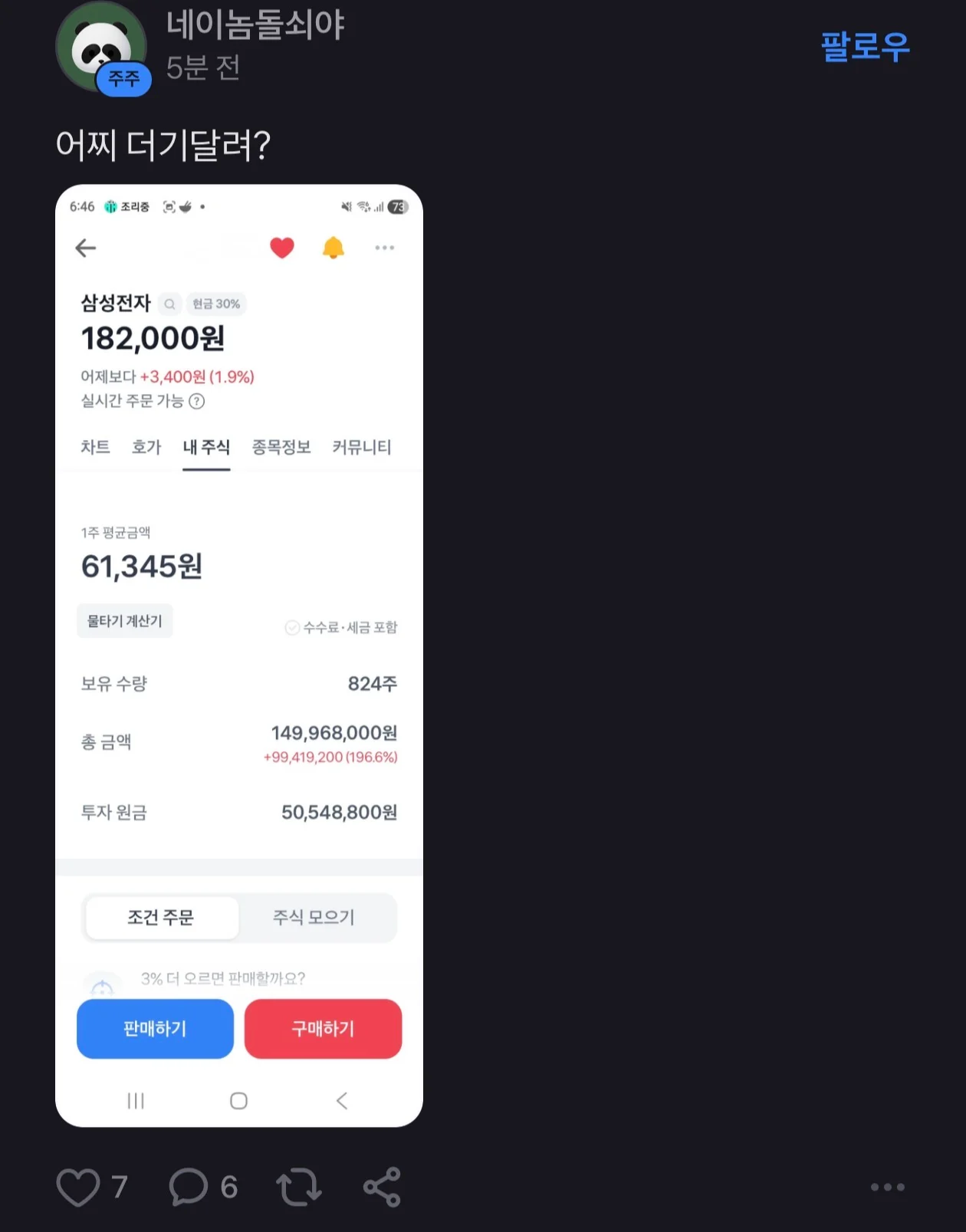This screenshot has width=966, height=1232.
Task: Open the three-dot menu at screen top
Action: [384, 248]
